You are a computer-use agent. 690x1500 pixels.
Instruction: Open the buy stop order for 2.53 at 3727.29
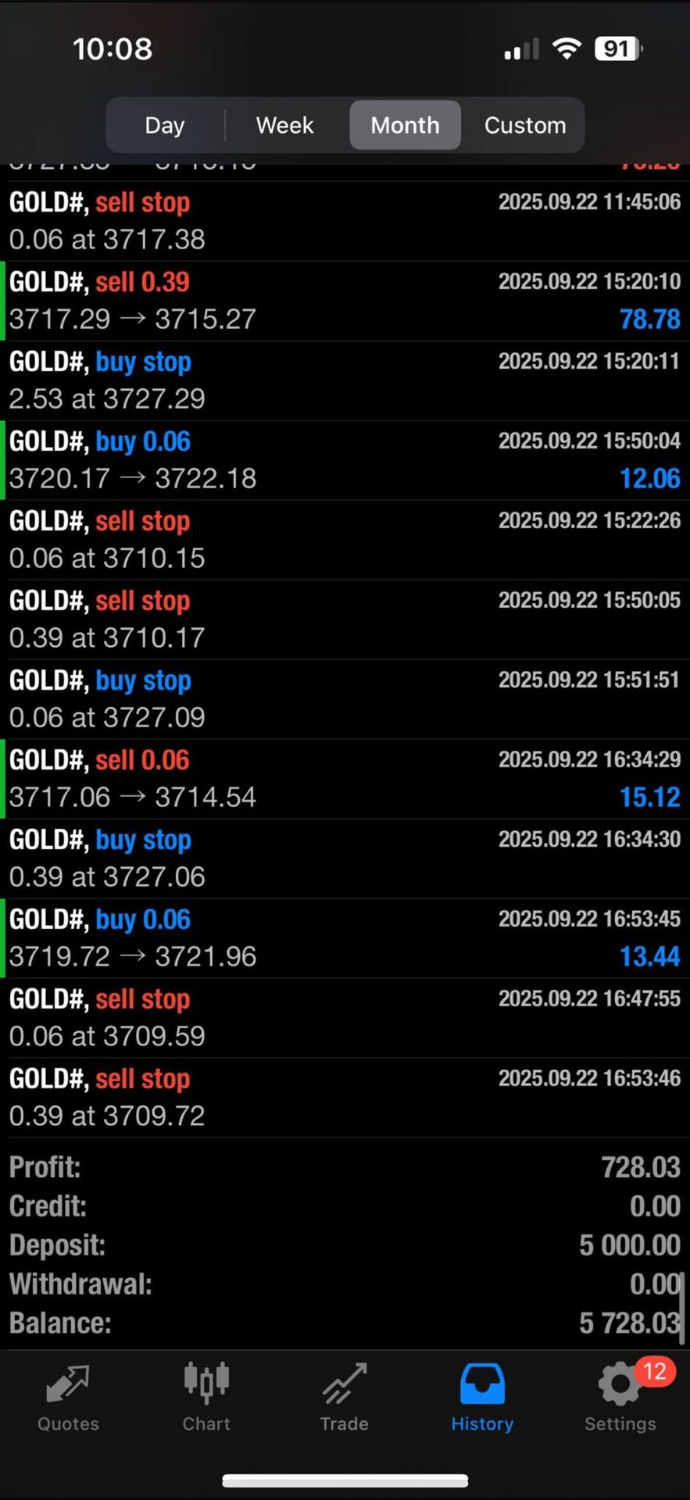(345, 380)
